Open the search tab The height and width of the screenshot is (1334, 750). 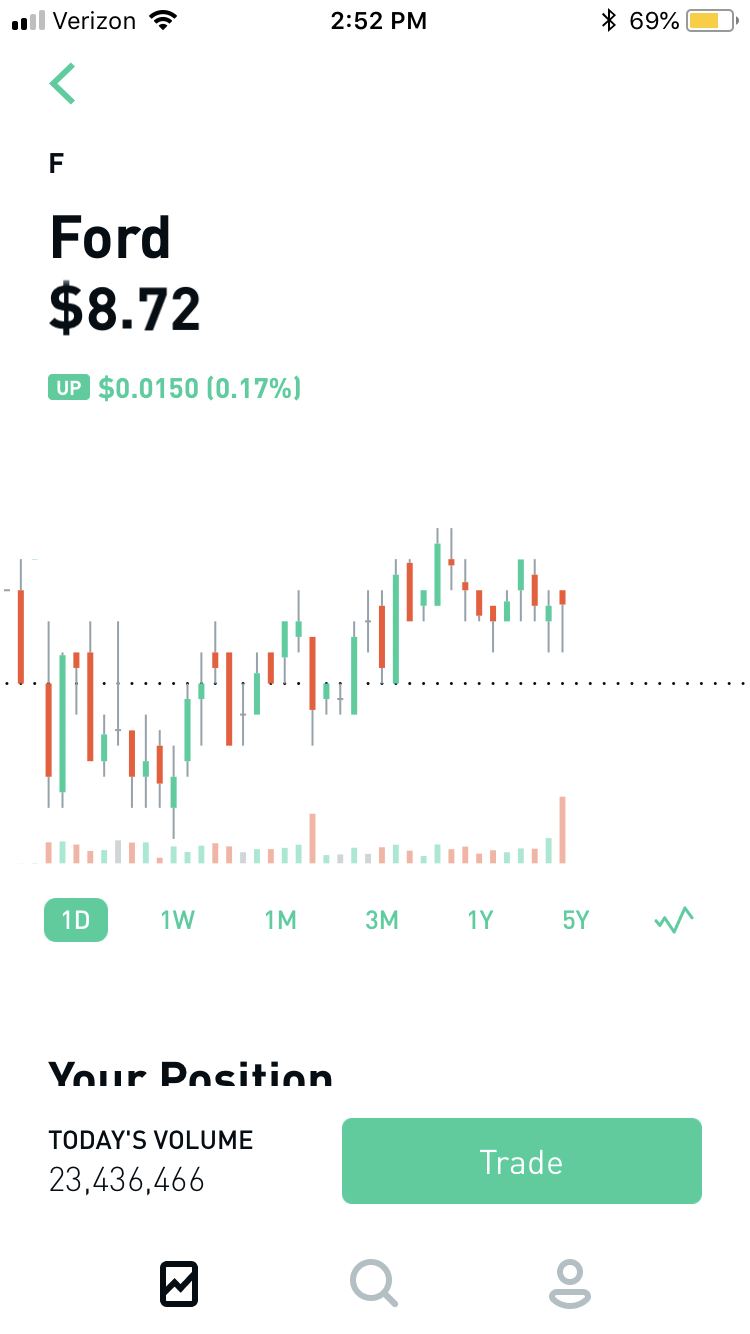tap(374, 1284)
